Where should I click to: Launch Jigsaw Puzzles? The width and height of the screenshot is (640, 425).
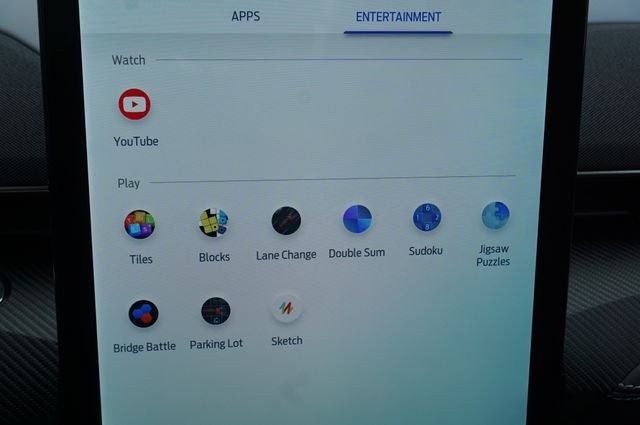(494, 216)
